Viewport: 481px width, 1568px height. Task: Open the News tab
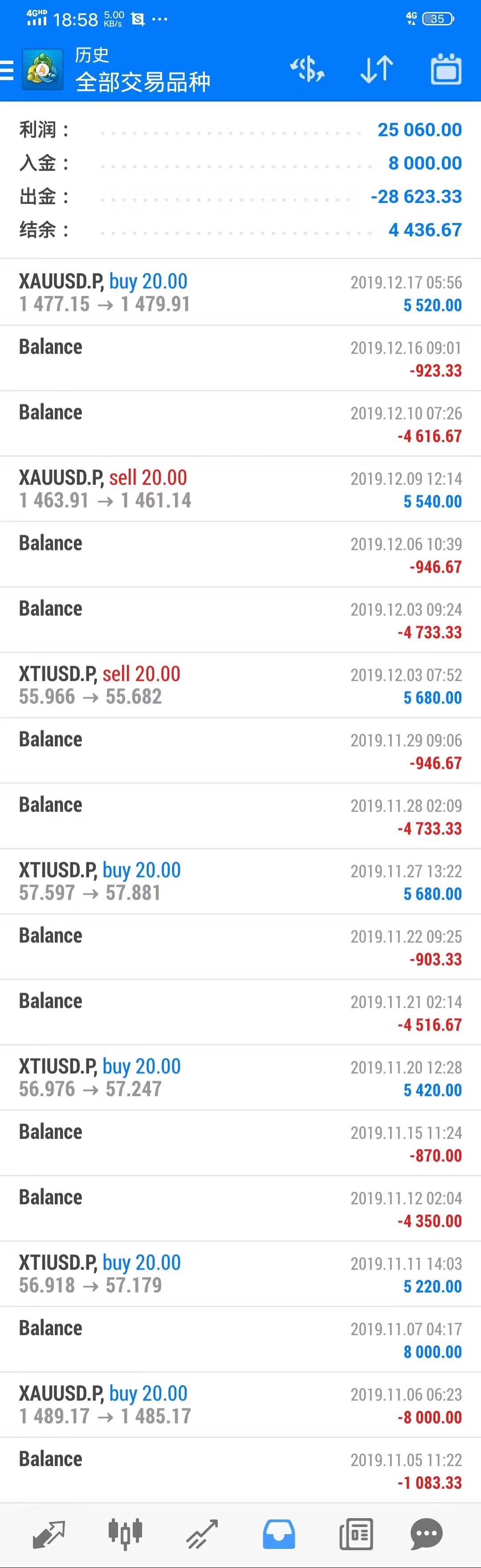click(x=355, y=1534)
